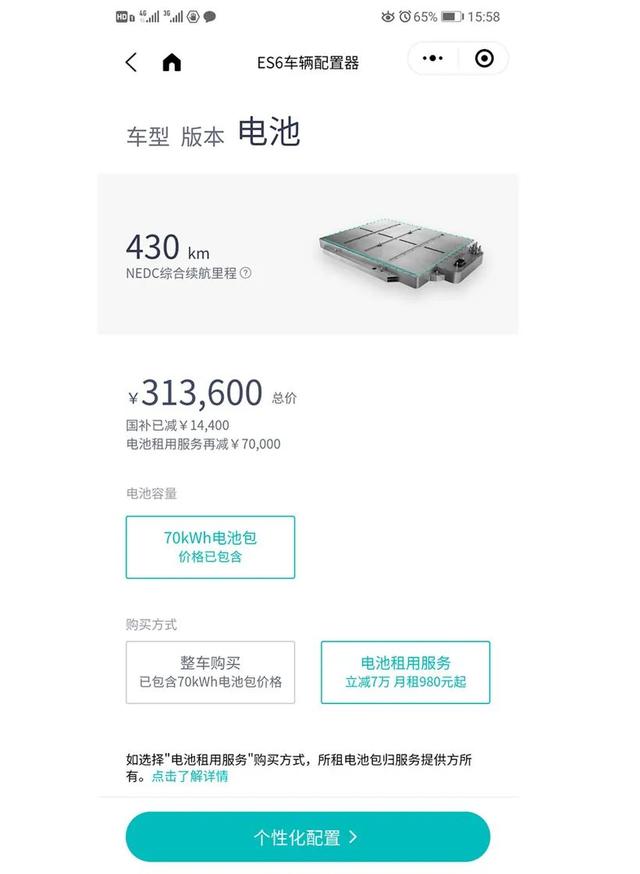Switch to the 车型 tab
This screenshot has height=874, width=640.
coord(147,138)
